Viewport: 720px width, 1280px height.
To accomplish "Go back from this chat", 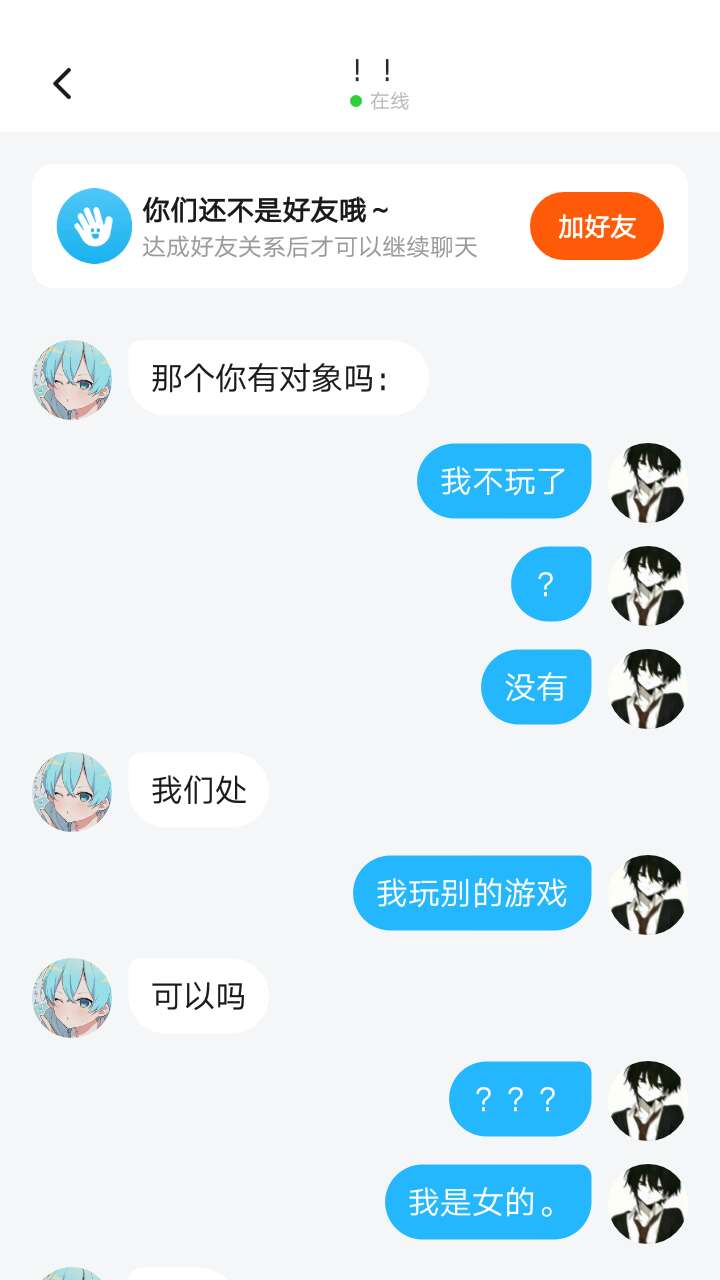I will 62,84.
